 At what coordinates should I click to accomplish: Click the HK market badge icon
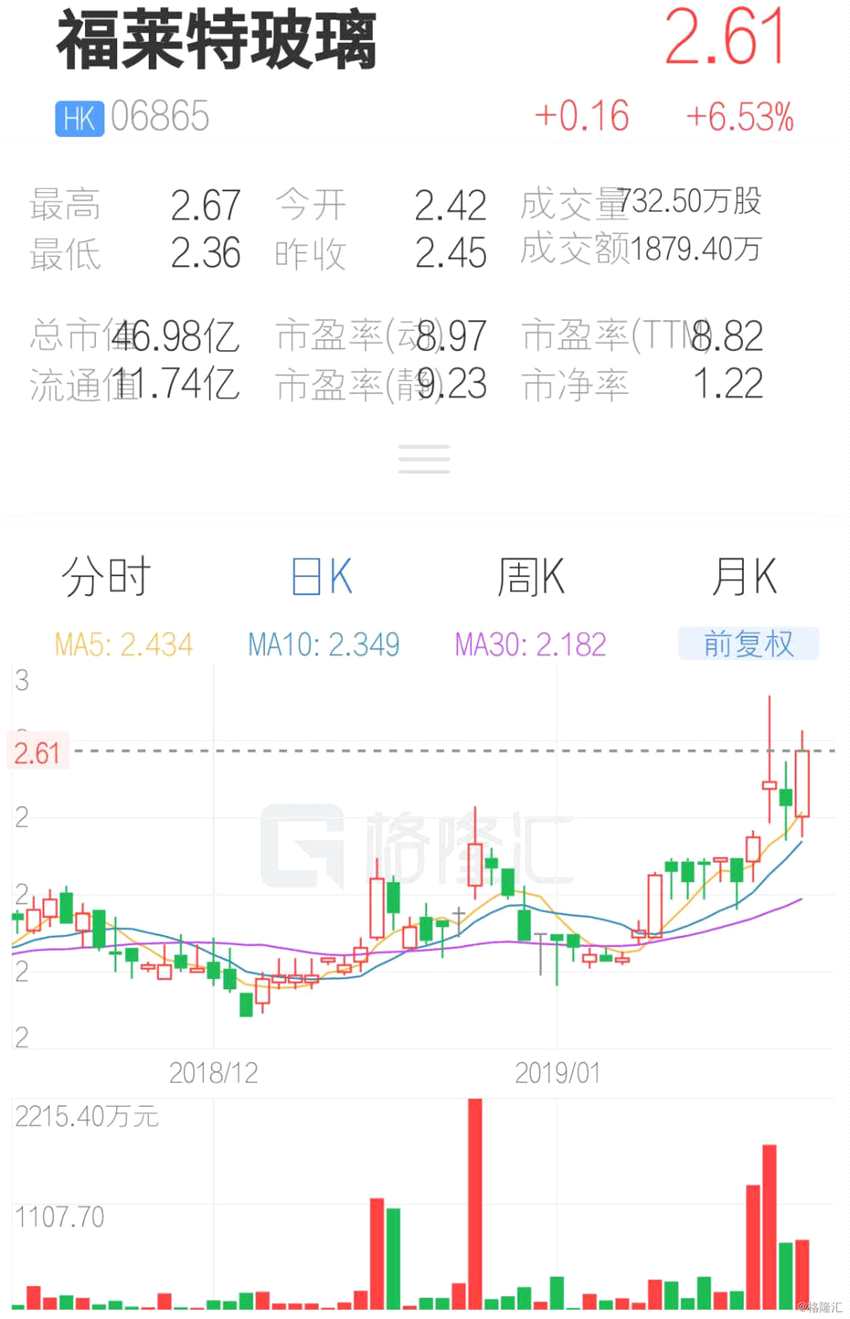(x=78, y=118)
